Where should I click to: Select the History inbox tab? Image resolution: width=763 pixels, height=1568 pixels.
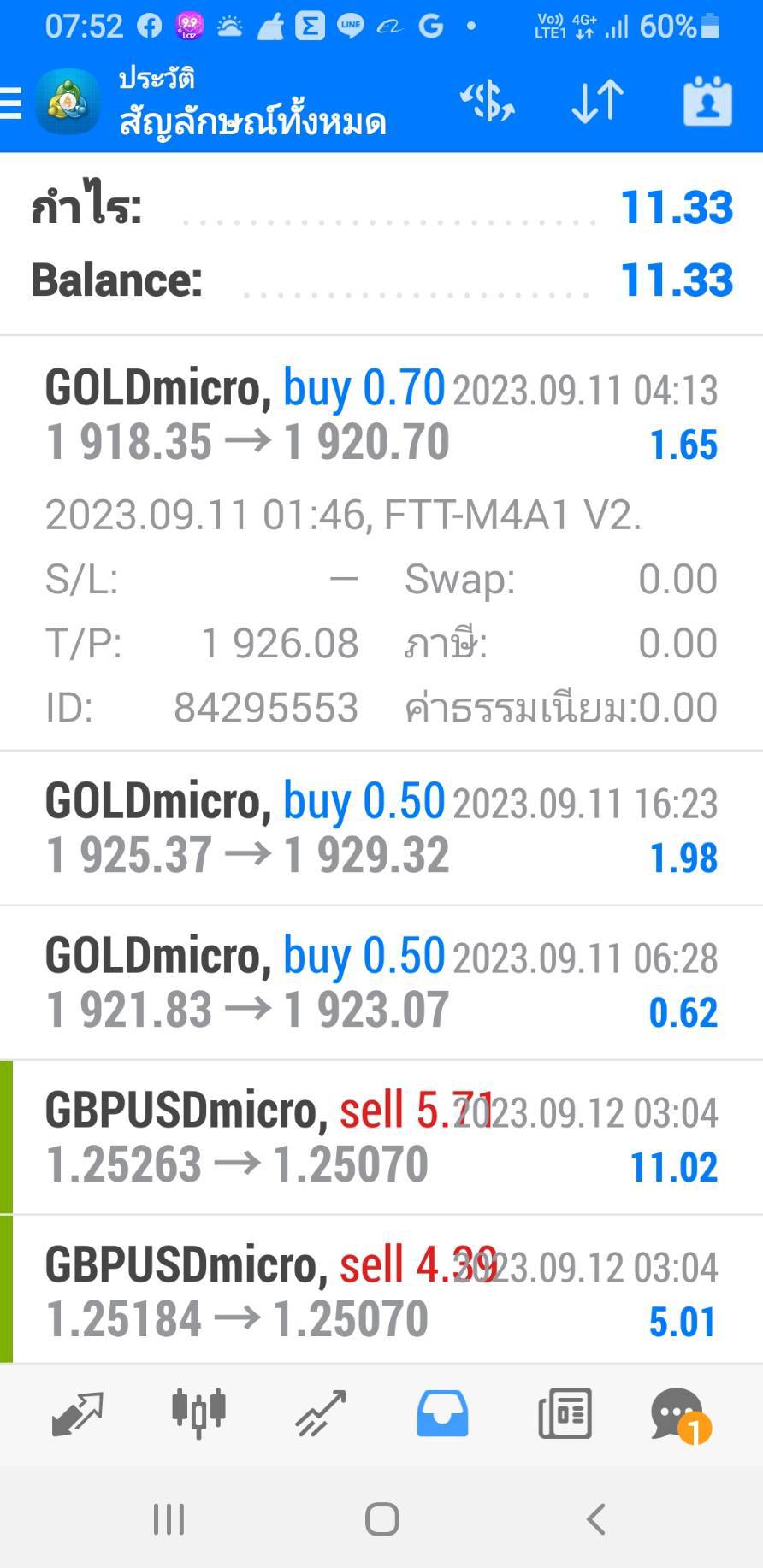442,1414
